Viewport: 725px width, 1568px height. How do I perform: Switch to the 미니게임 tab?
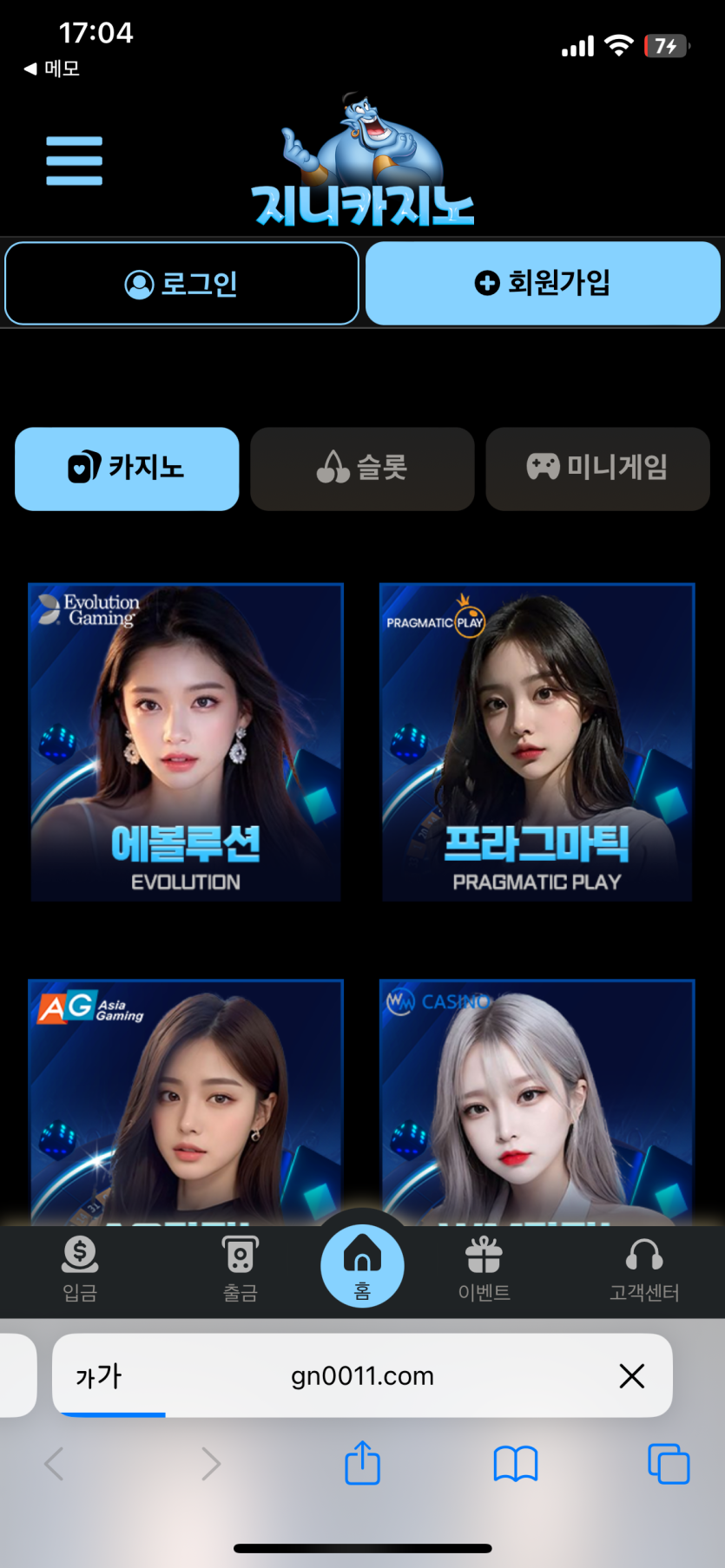[x=597, y=469]
